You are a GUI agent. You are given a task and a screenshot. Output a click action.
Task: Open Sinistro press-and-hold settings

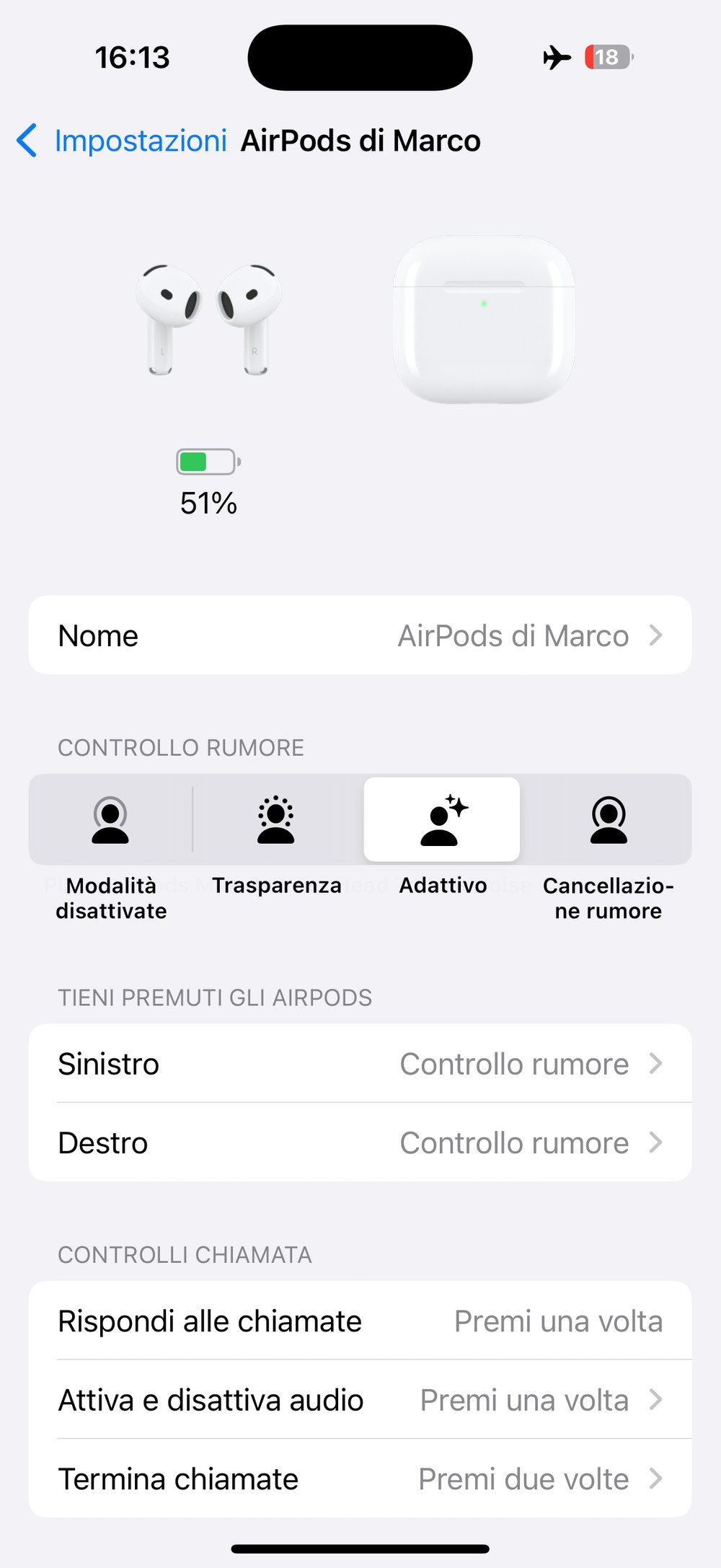(360, 1064)
